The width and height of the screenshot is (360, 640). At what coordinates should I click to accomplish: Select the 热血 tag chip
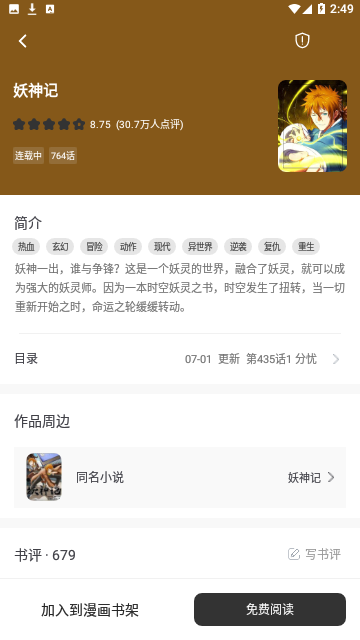click(26, 247)
